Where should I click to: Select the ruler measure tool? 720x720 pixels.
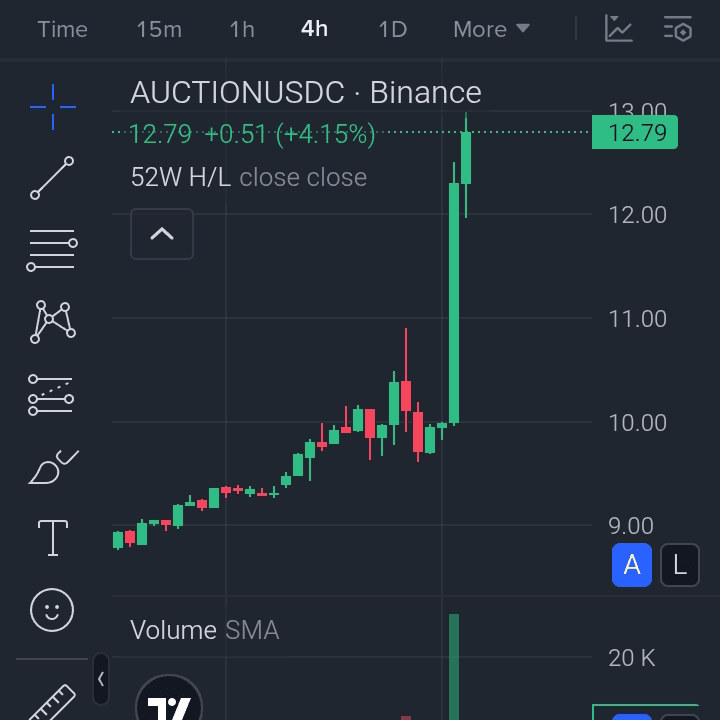click(52, 702)
